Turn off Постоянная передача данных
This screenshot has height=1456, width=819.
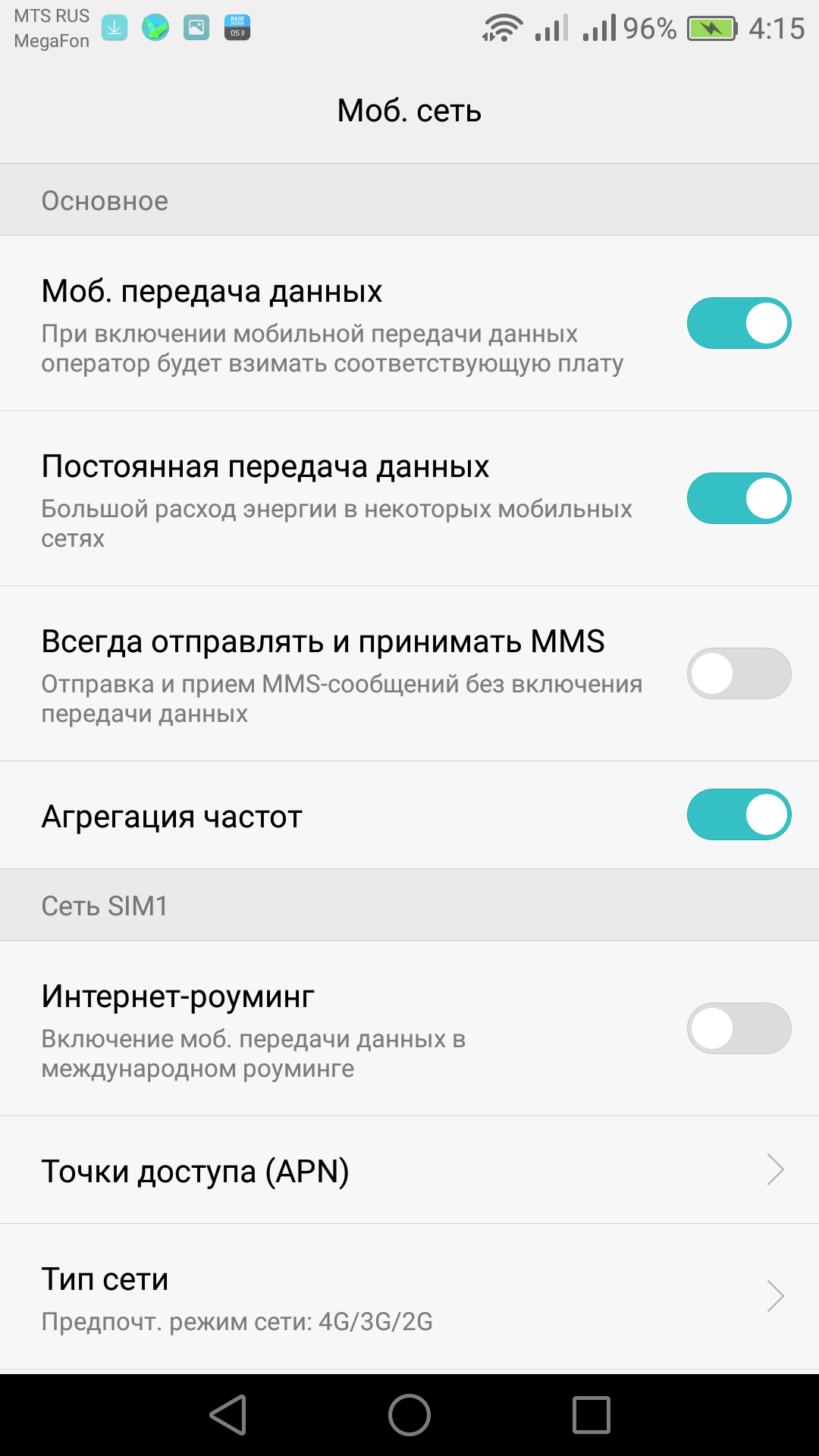point(739,498)
